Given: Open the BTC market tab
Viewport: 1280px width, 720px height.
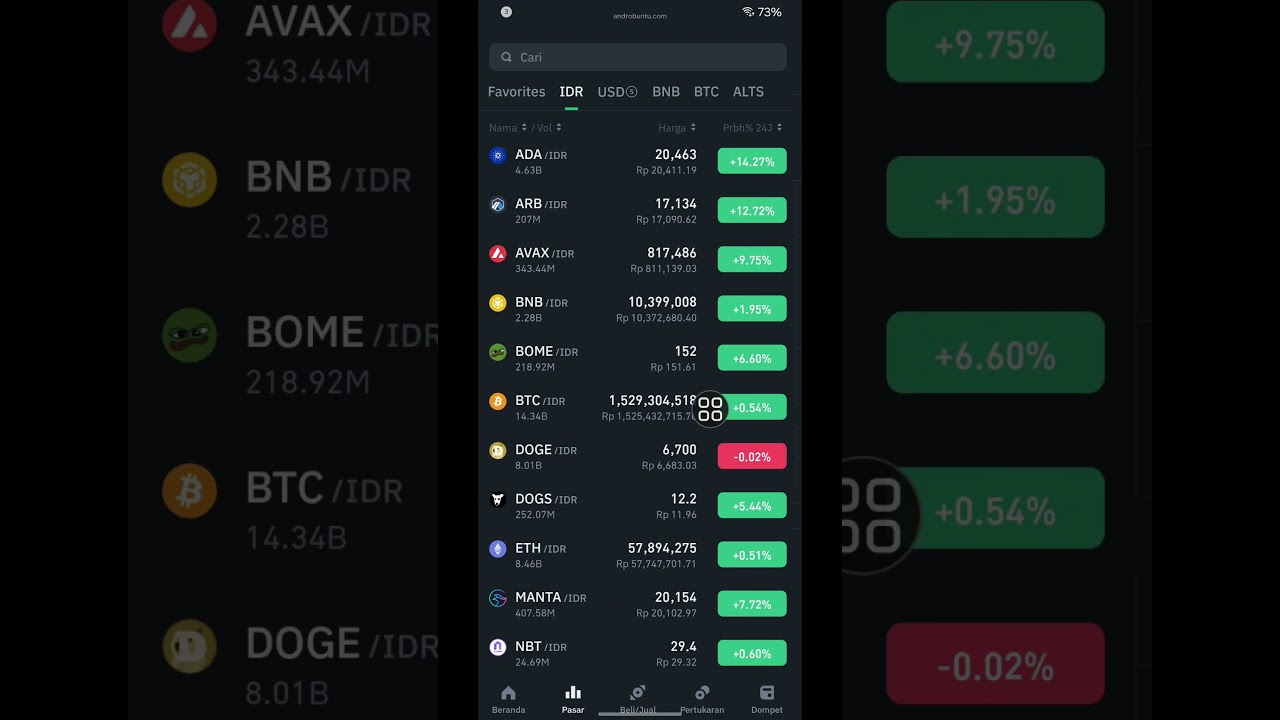Looking at the screenshot, I should pos(706,92).
